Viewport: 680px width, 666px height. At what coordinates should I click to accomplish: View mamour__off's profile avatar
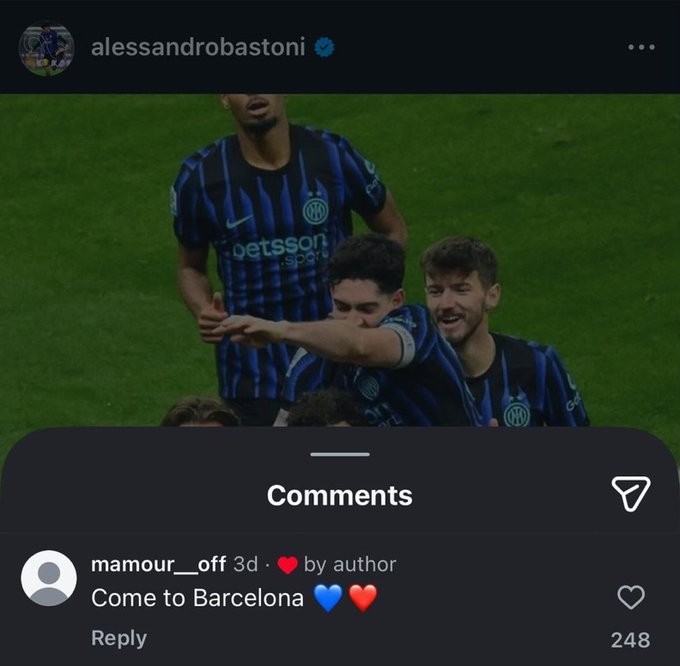click(x=48, y=578)
